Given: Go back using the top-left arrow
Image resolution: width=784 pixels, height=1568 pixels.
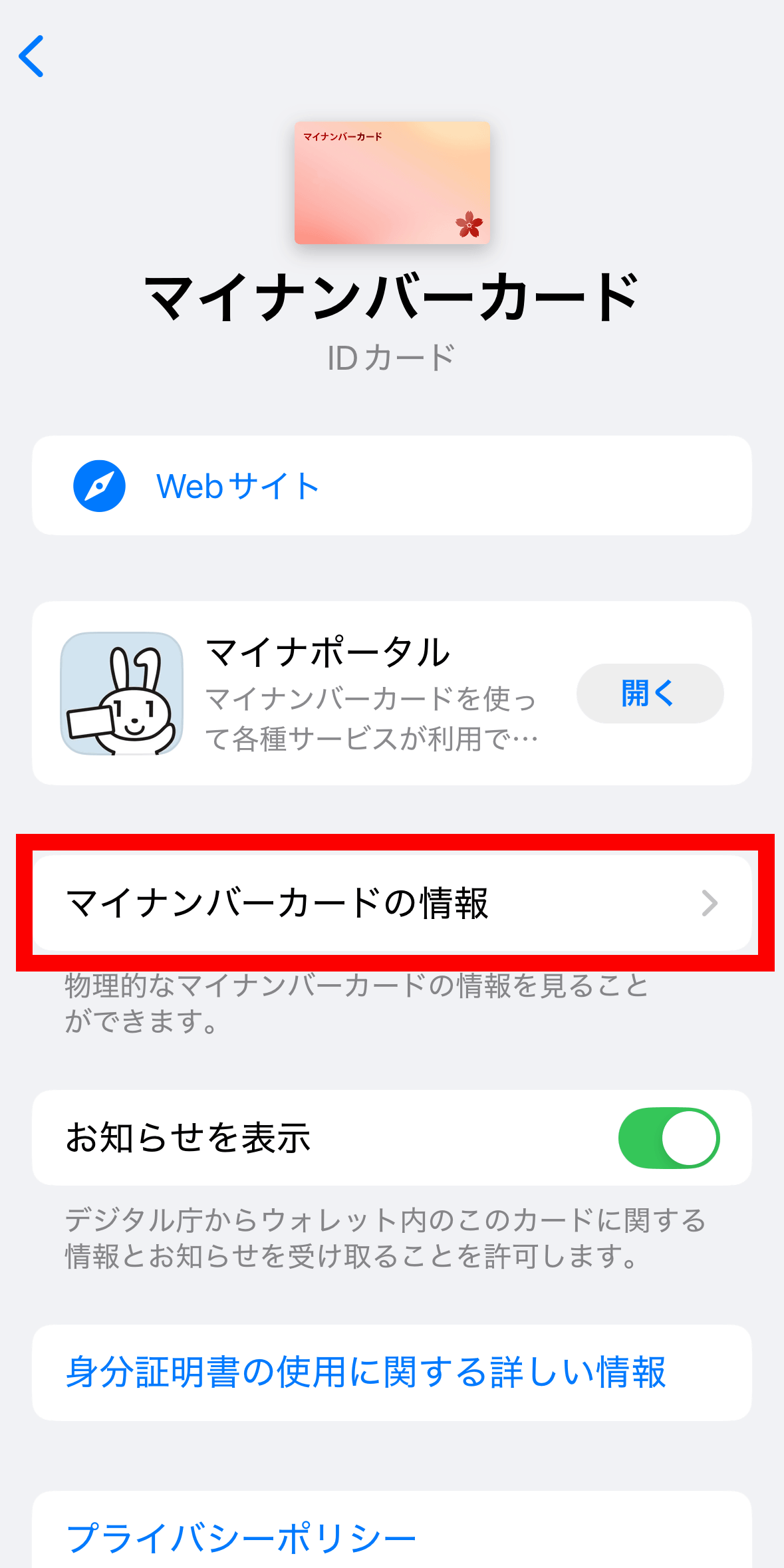Looking at the screenshot, I should (31, 57).
